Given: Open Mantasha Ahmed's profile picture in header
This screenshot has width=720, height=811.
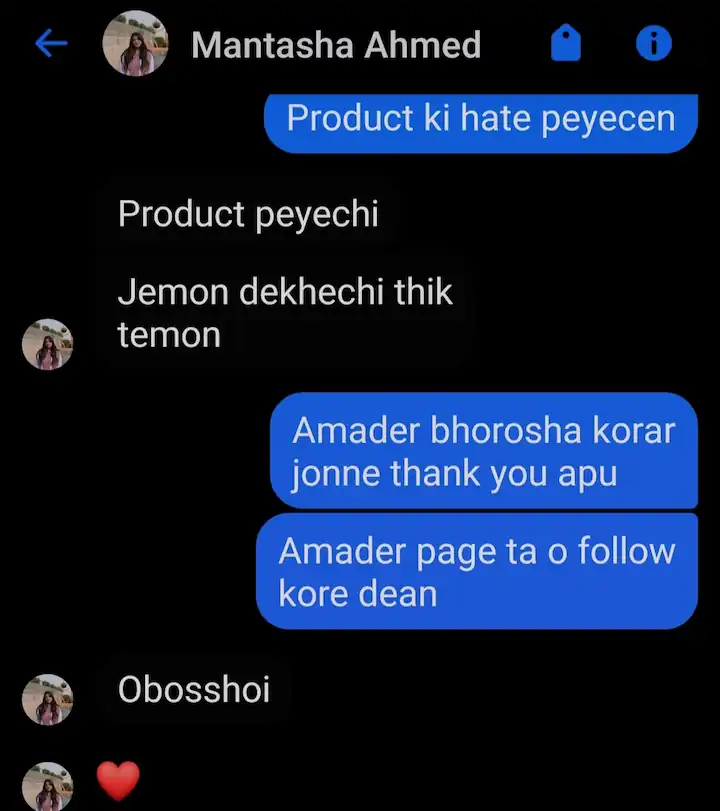Looking at the screenshot, I should click(135, 44).
